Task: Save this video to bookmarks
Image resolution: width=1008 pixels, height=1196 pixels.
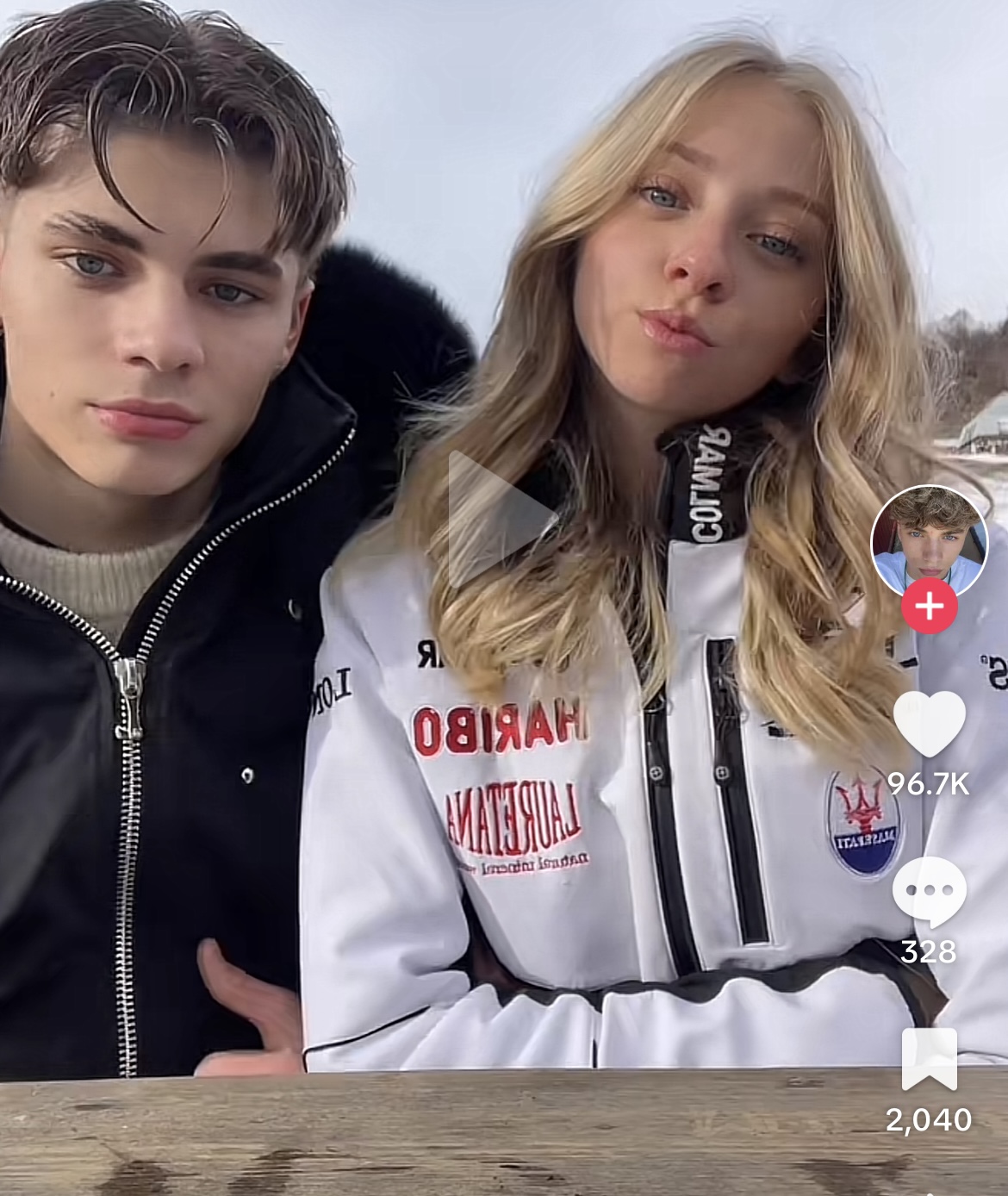Action: click(x=929, y=1059)
